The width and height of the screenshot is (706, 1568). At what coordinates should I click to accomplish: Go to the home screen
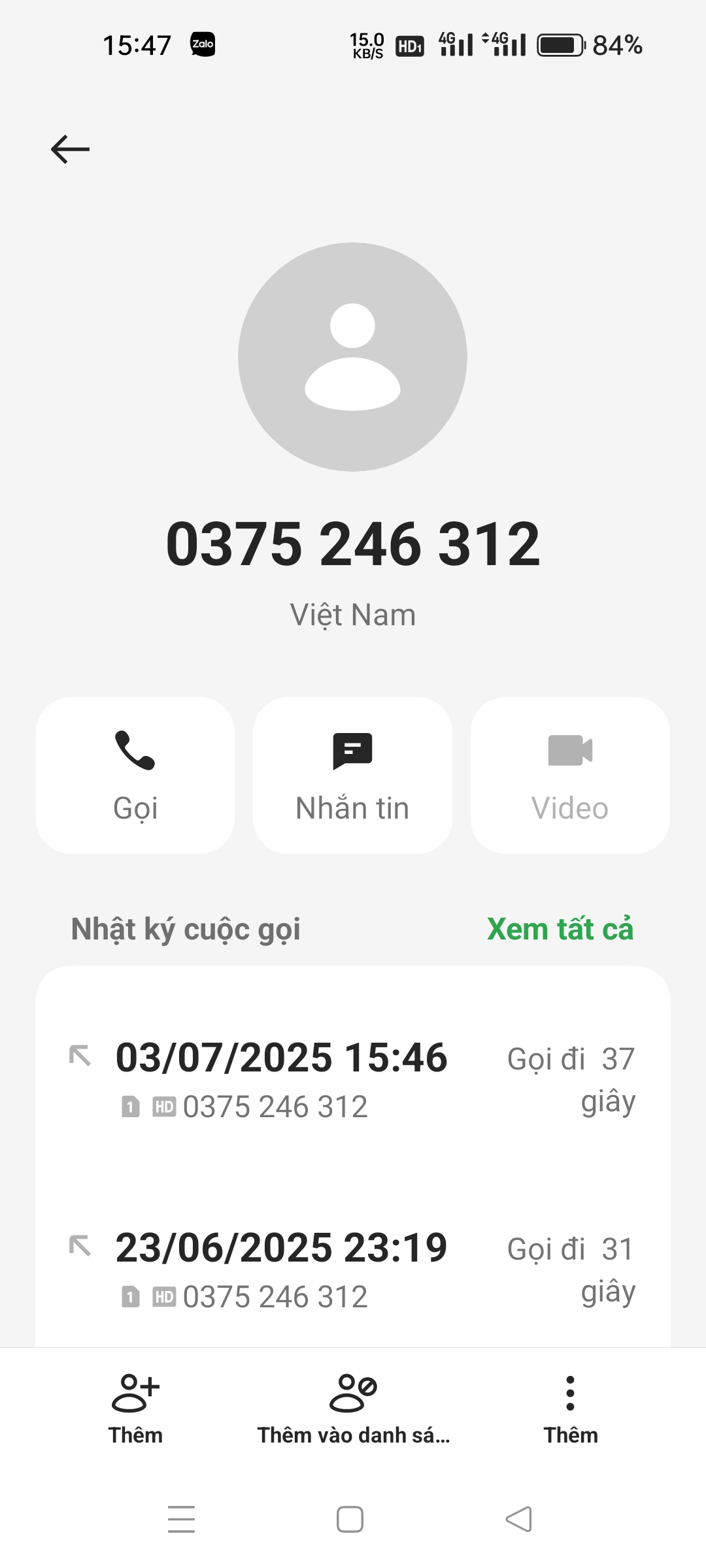pos(350,1518)
